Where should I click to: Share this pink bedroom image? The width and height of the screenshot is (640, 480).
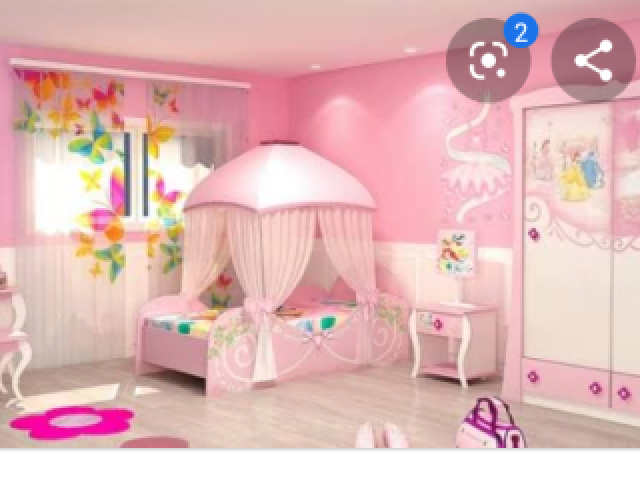pos(593,61)
